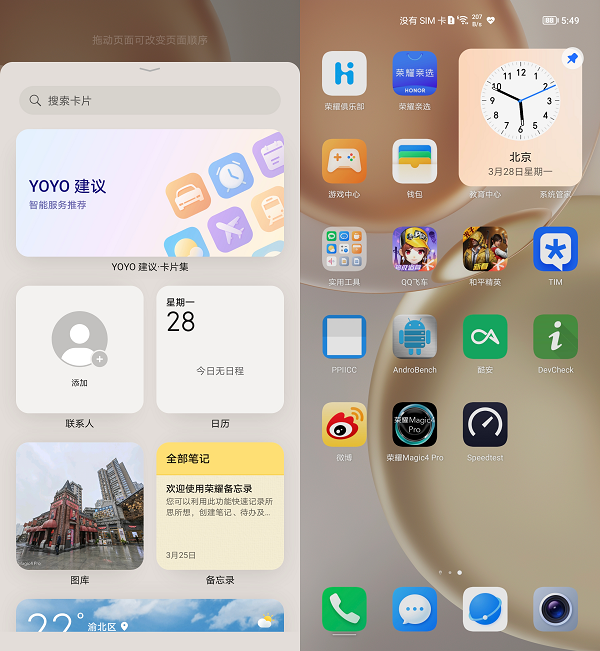Screen dimensions: 600x651
Task: Collapse the card panel with the top chevron
Action: pyautogui.click(x=150, y=69)
